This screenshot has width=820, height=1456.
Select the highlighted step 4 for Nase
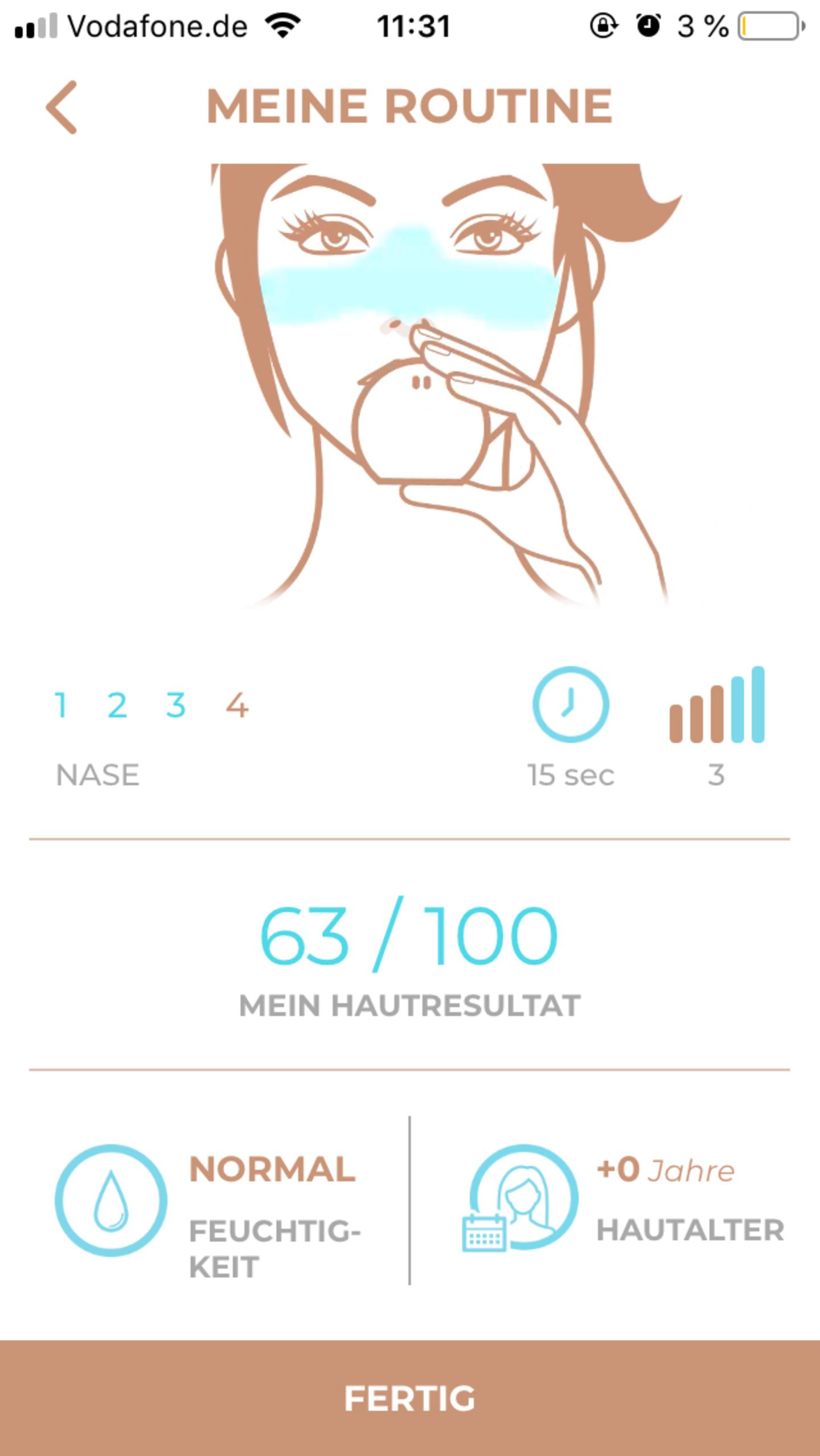click(238, 705)
